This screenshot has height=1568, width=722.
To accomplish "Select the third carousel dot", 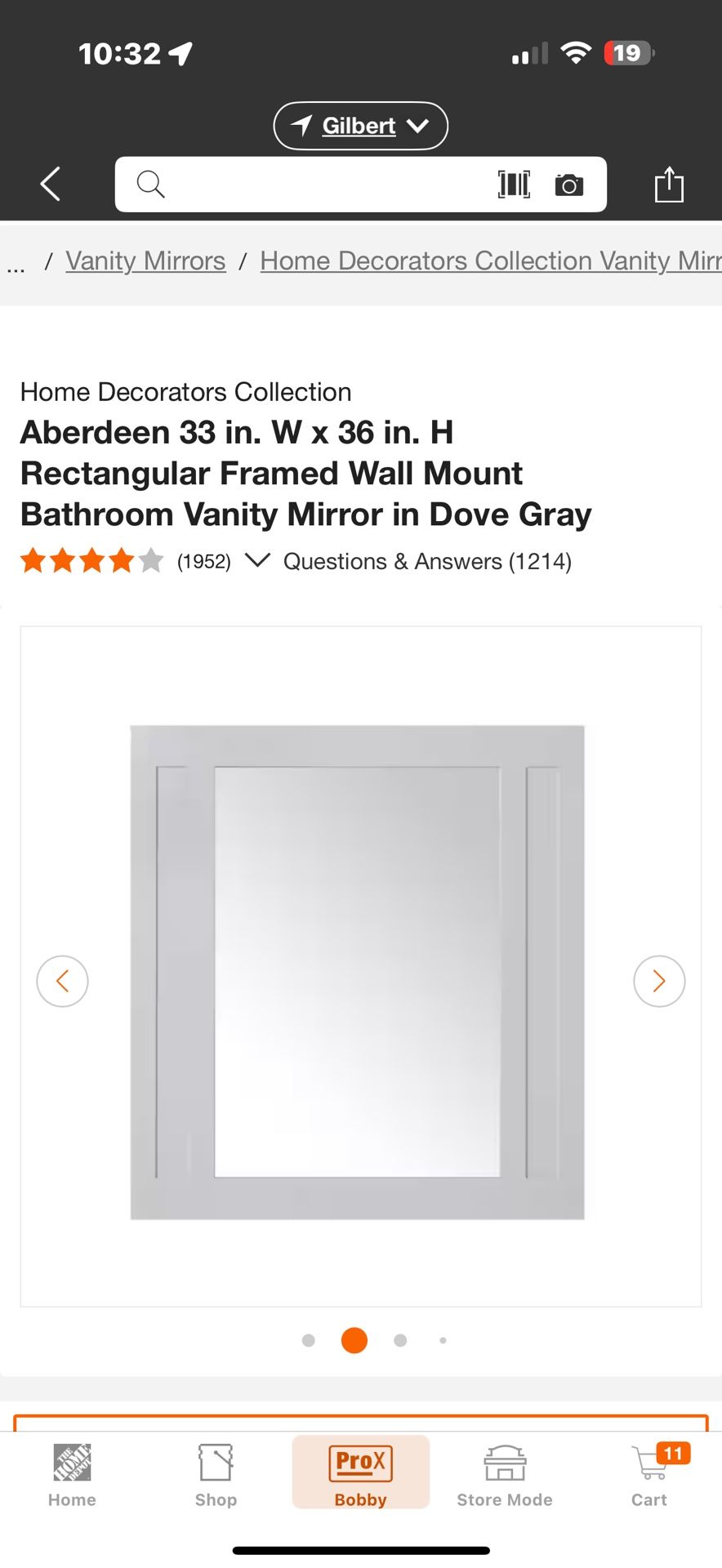I will point(400,1339).
